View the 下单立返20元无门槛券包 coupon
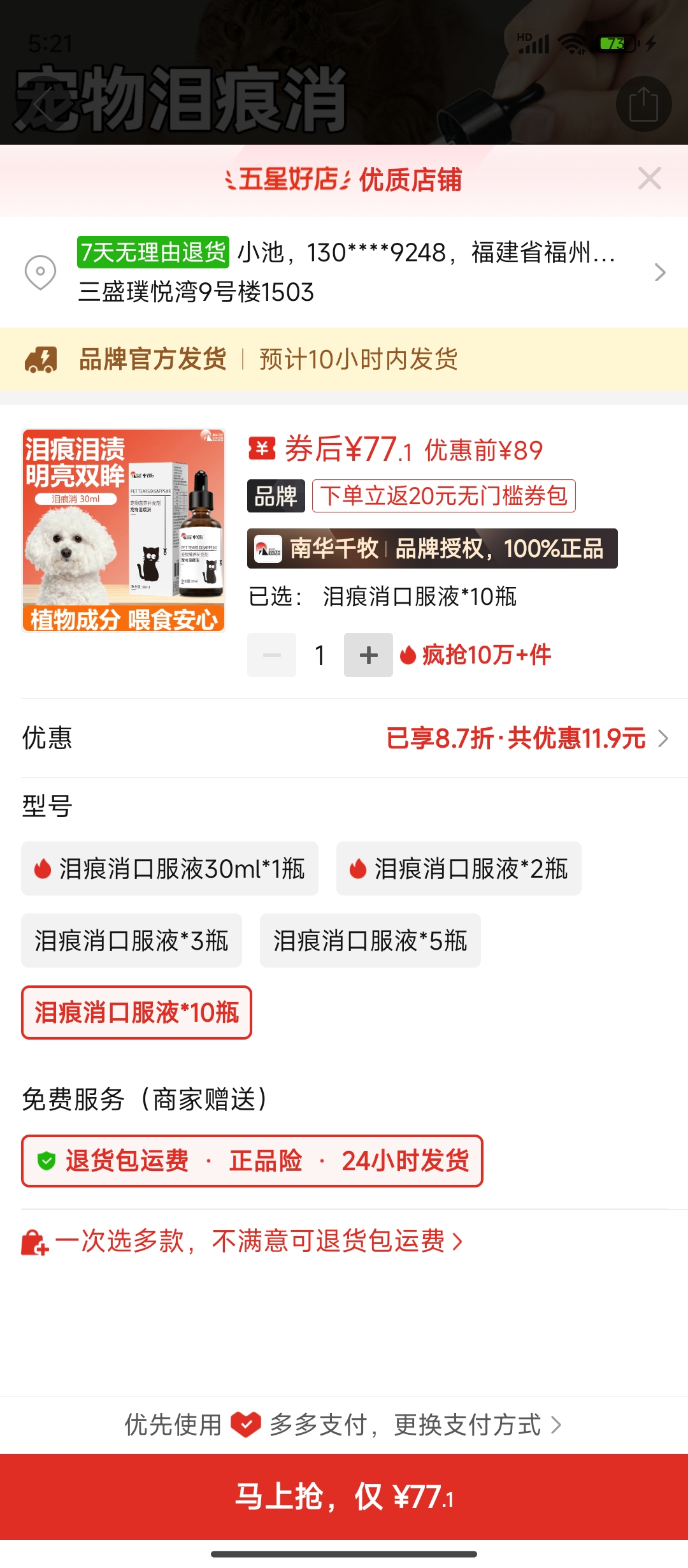The width and height of the screenshot is (688, 1568). (x=443, y=496)
